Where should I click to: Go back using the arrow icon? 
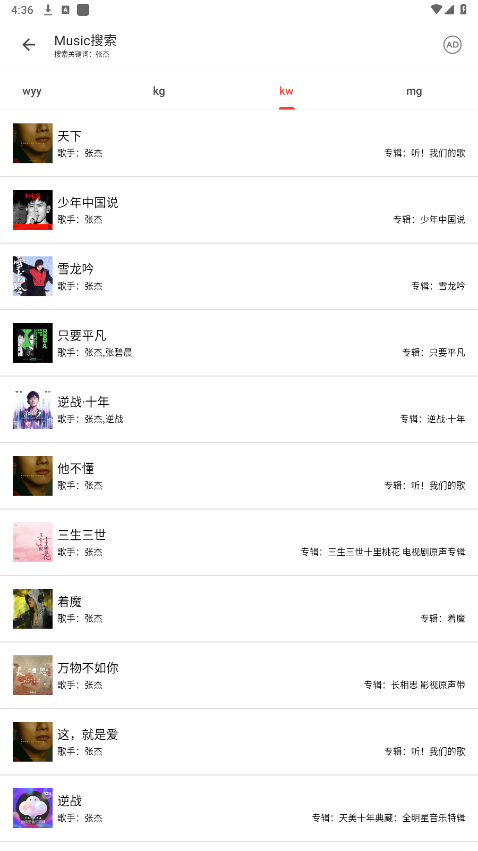point(29,45)
